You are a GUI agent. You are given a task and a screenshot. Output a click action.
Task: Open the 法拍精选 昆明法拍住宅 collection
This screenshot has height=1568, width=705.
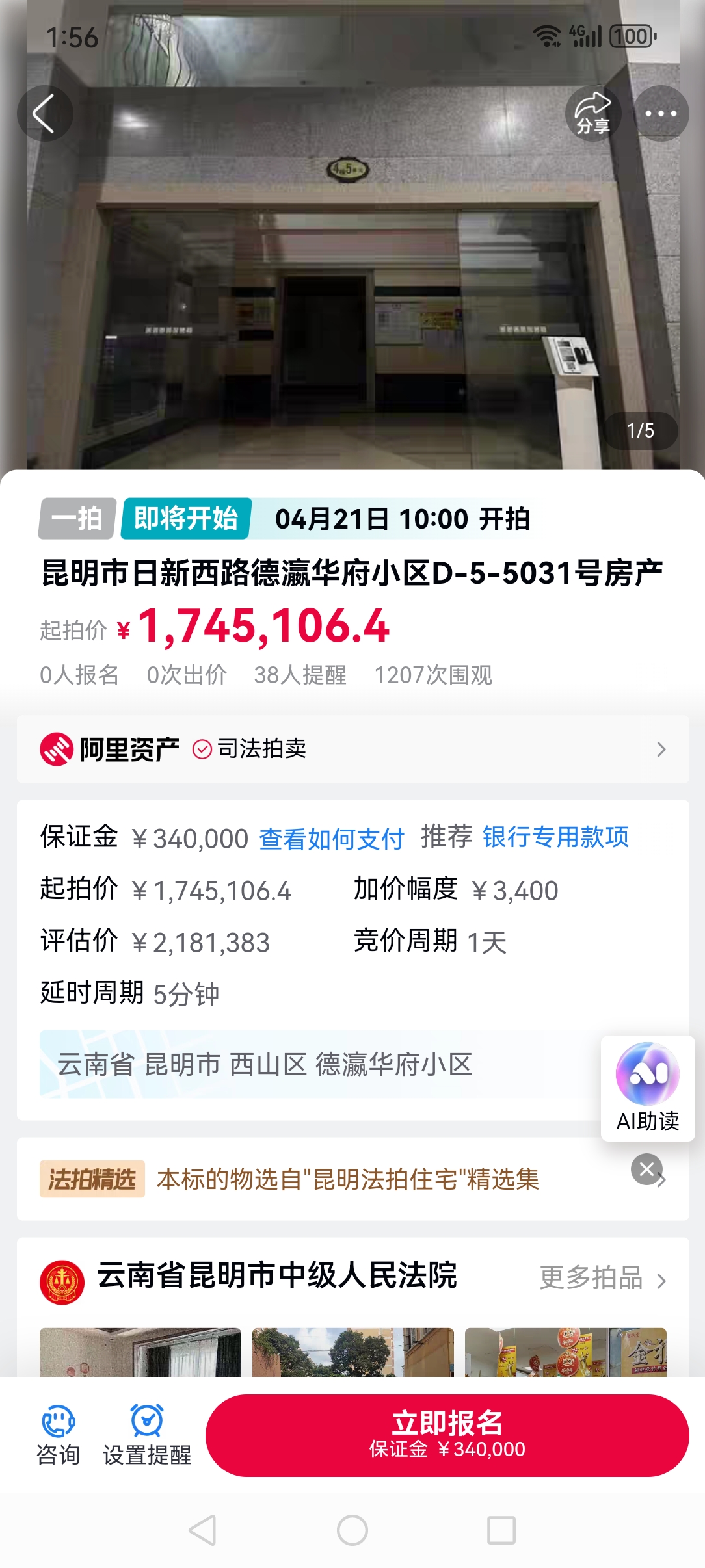coord(348,1179)
